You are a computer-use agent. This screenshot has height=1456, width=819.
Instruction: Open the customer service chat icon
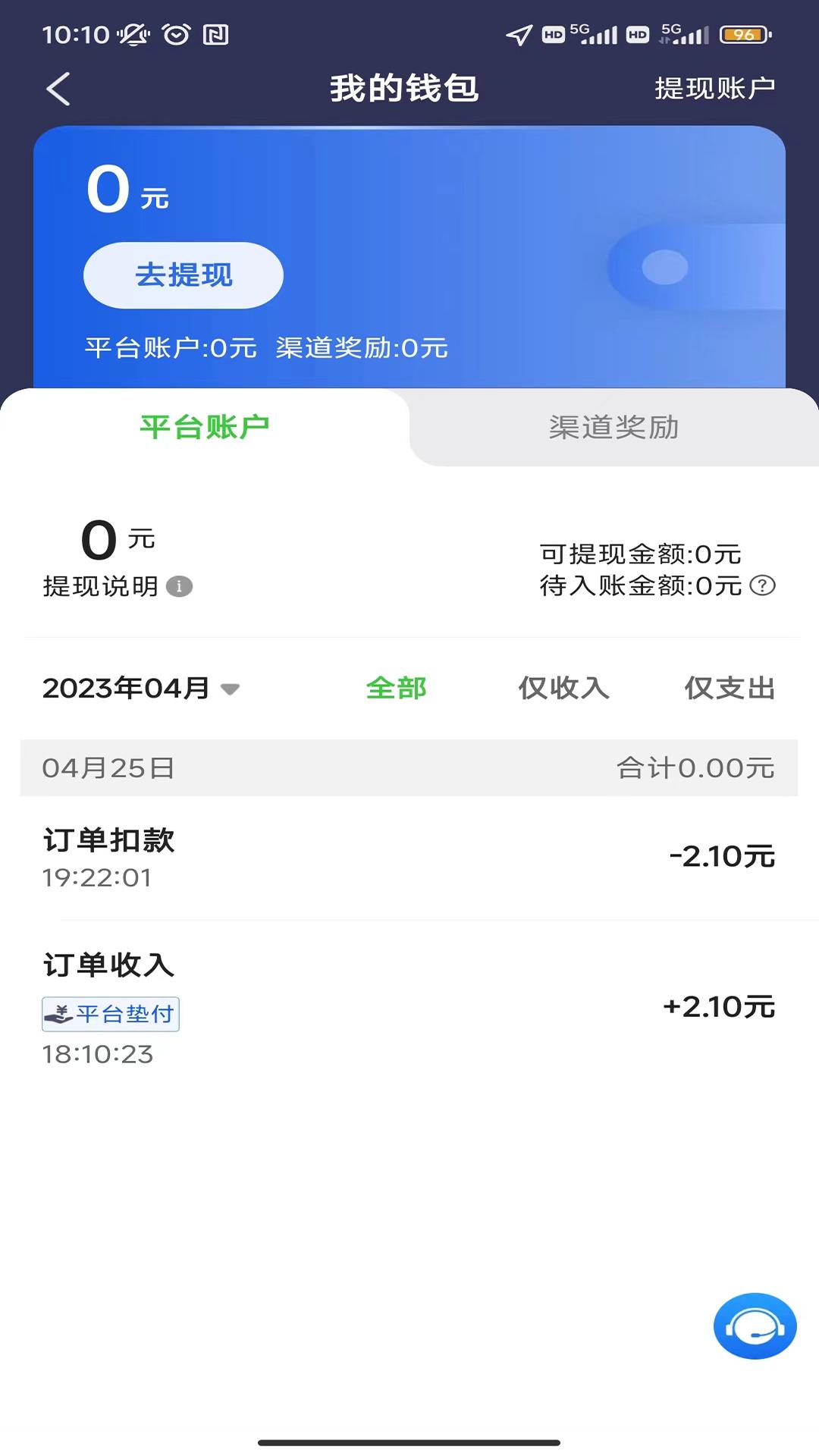[755, 1325]
